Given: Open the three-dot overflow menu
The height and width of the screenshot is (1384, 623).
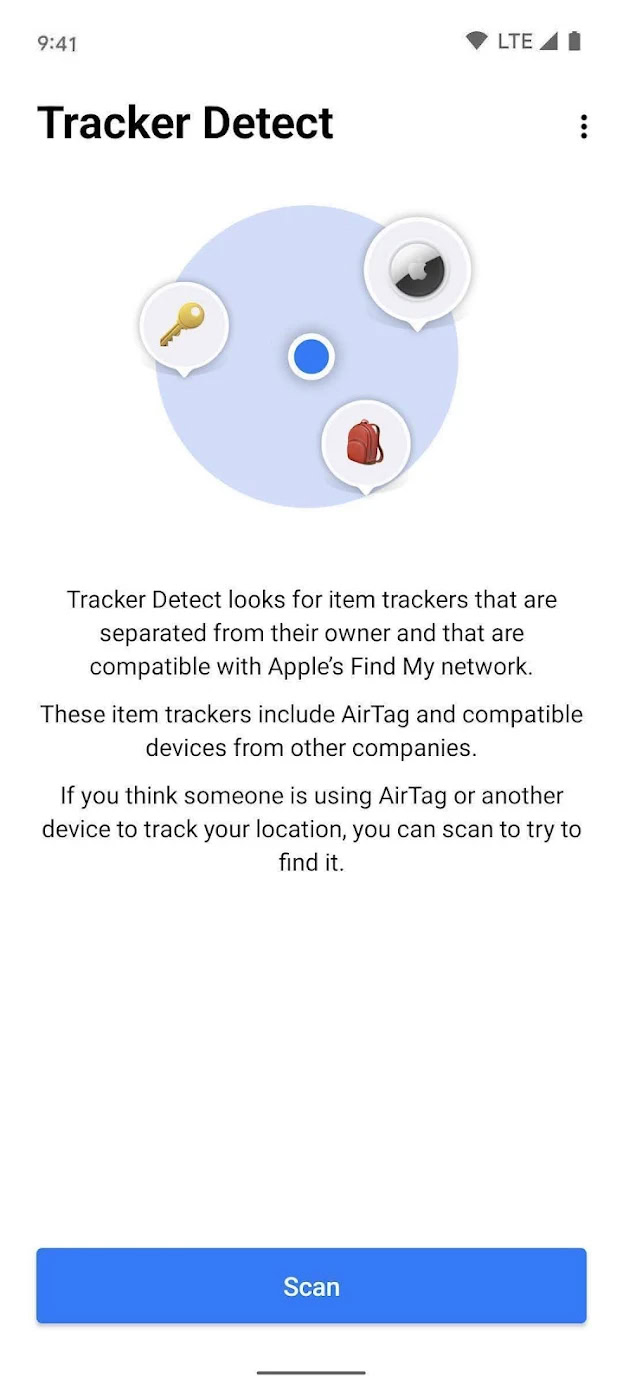Looking at the screenshot, I should [x=583, y=126].
